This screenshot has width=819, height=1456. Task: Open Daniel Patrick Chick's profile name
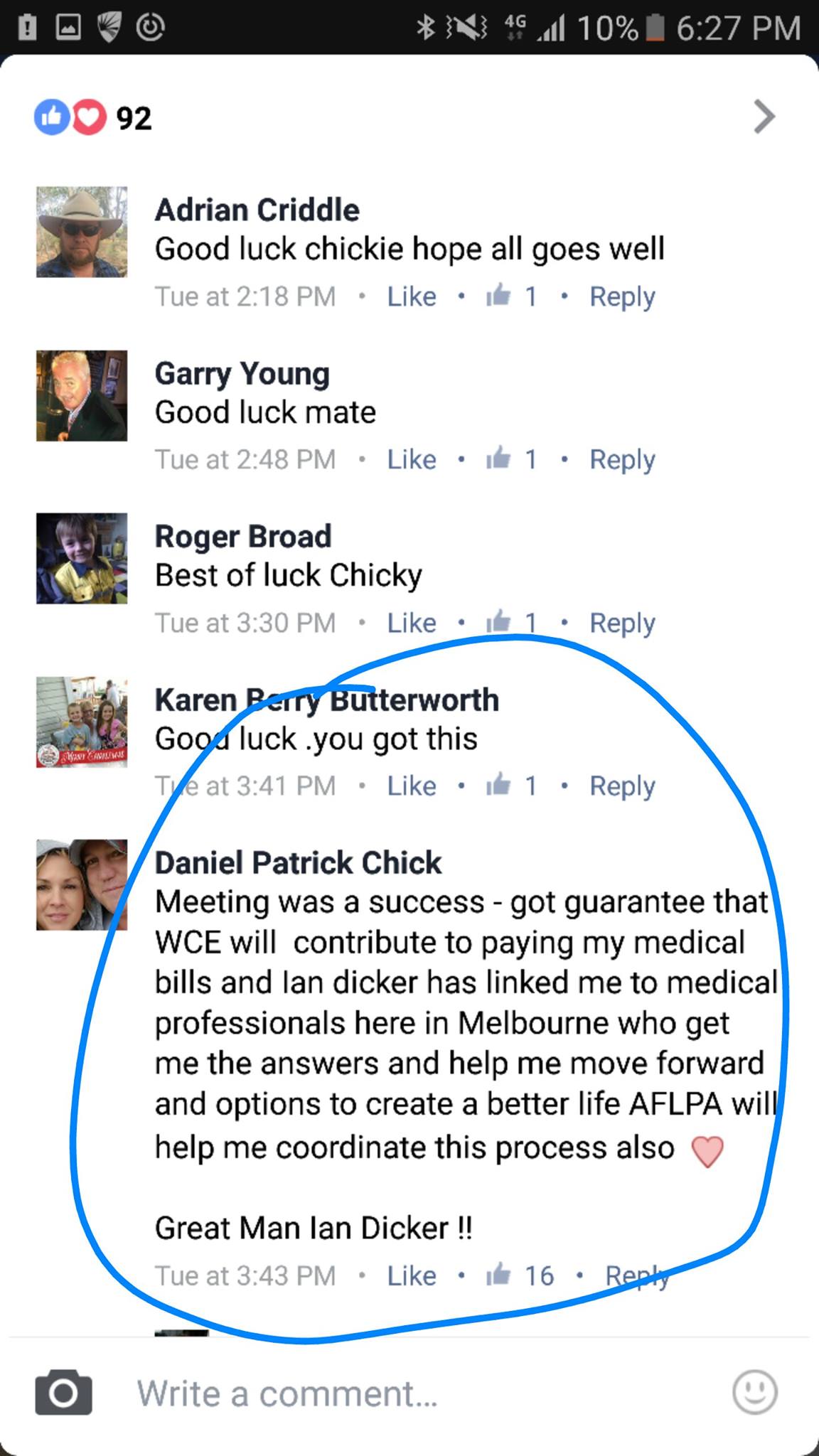pos(298,862)
